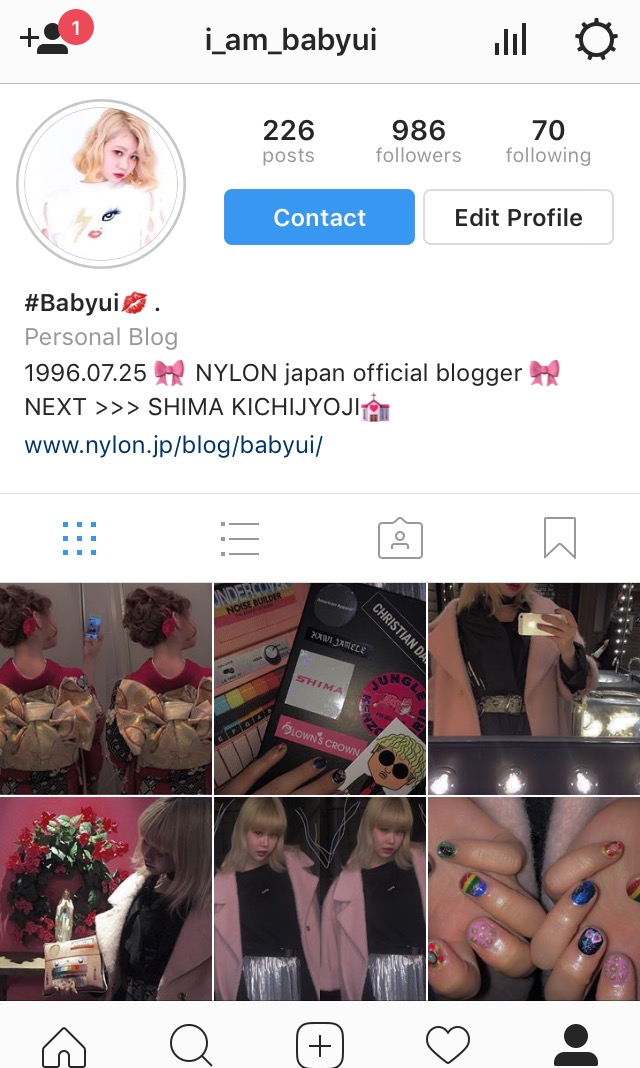Tap Edit Profile

pyautogui.click(x=518, y=217)
